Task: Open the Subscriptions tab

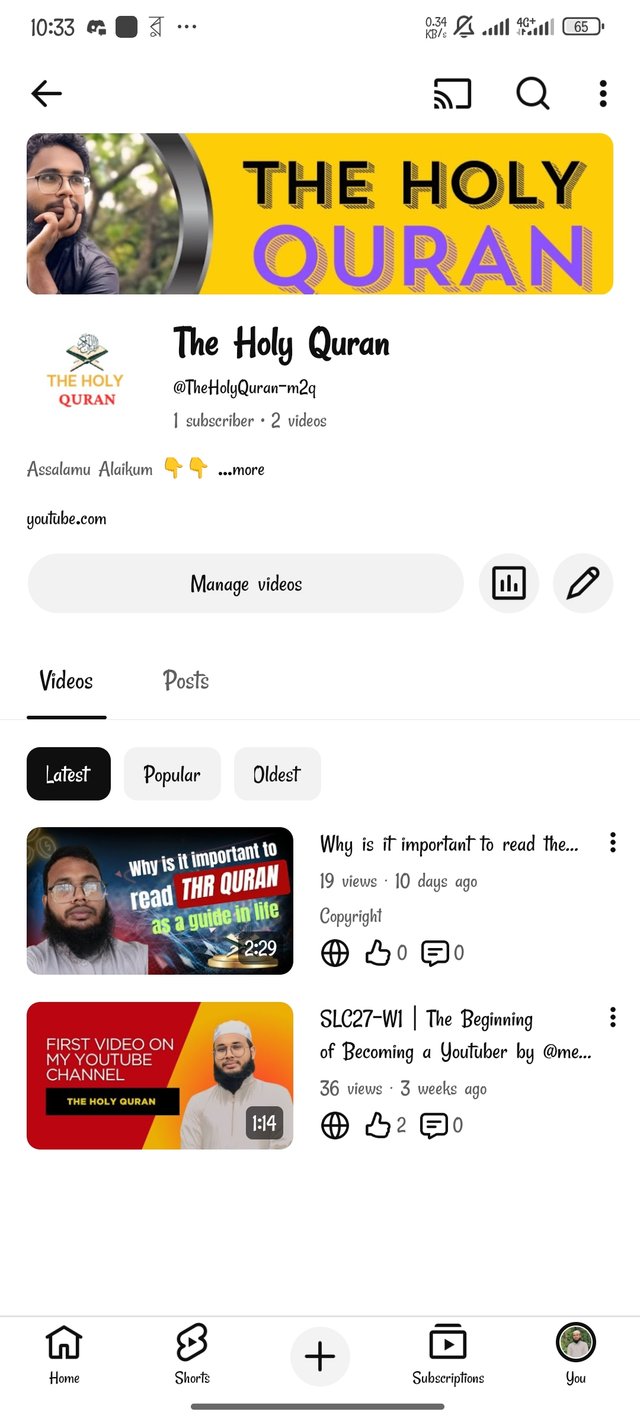Action: [448, 1355]
